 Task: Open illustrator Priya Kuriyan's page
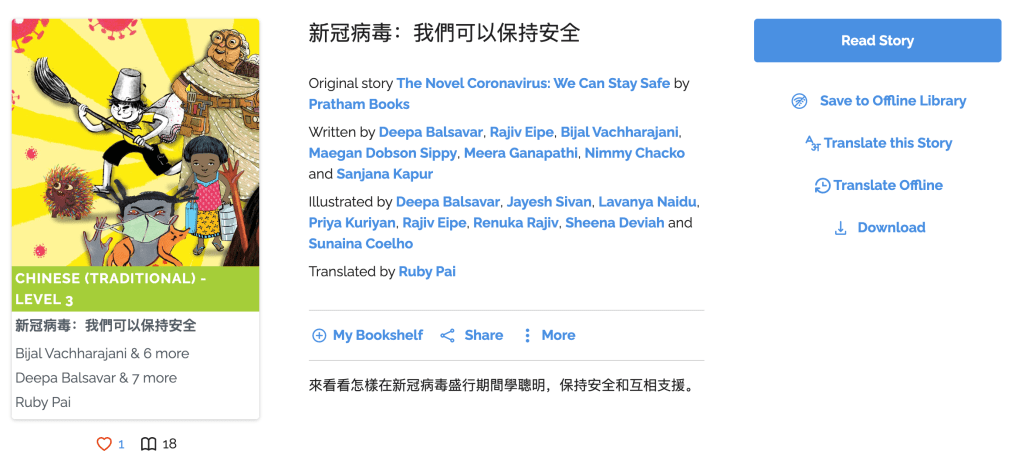point(351,222)
